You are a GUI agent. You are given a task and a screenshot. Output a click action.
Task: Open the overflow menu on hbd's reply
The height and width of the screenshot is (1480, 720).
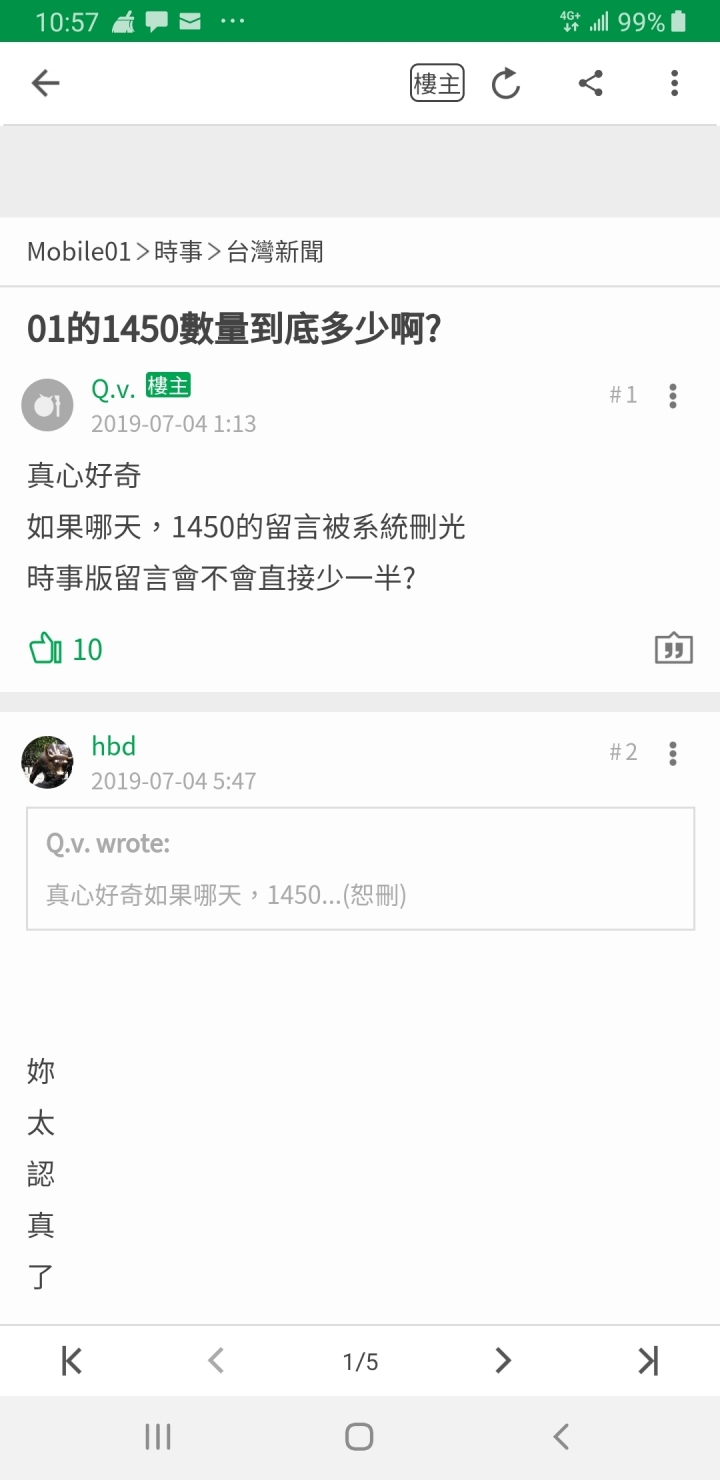pos(673,753)
